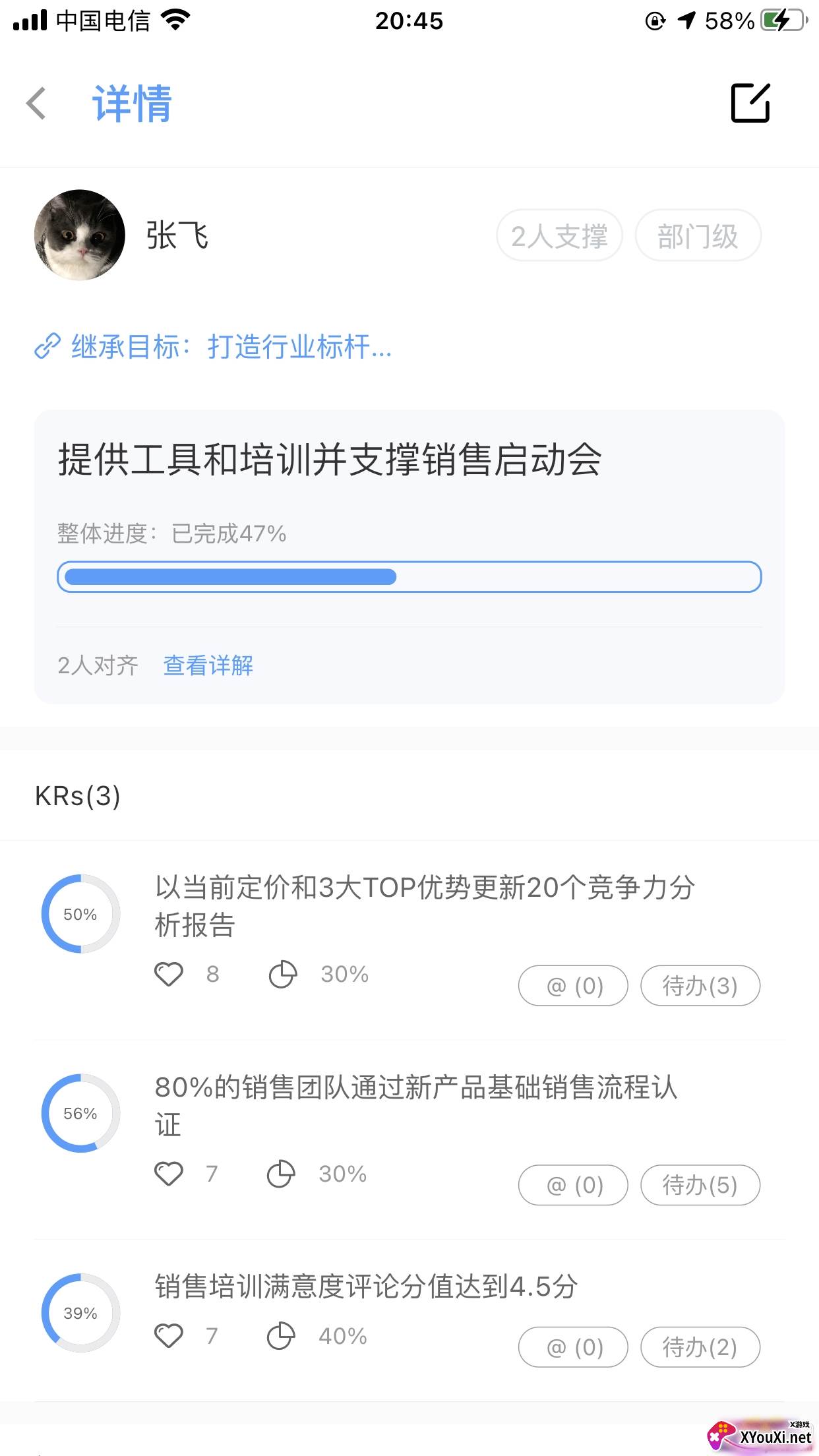Click the @ (0) mention badge on first KR

(x=572, y=985)
